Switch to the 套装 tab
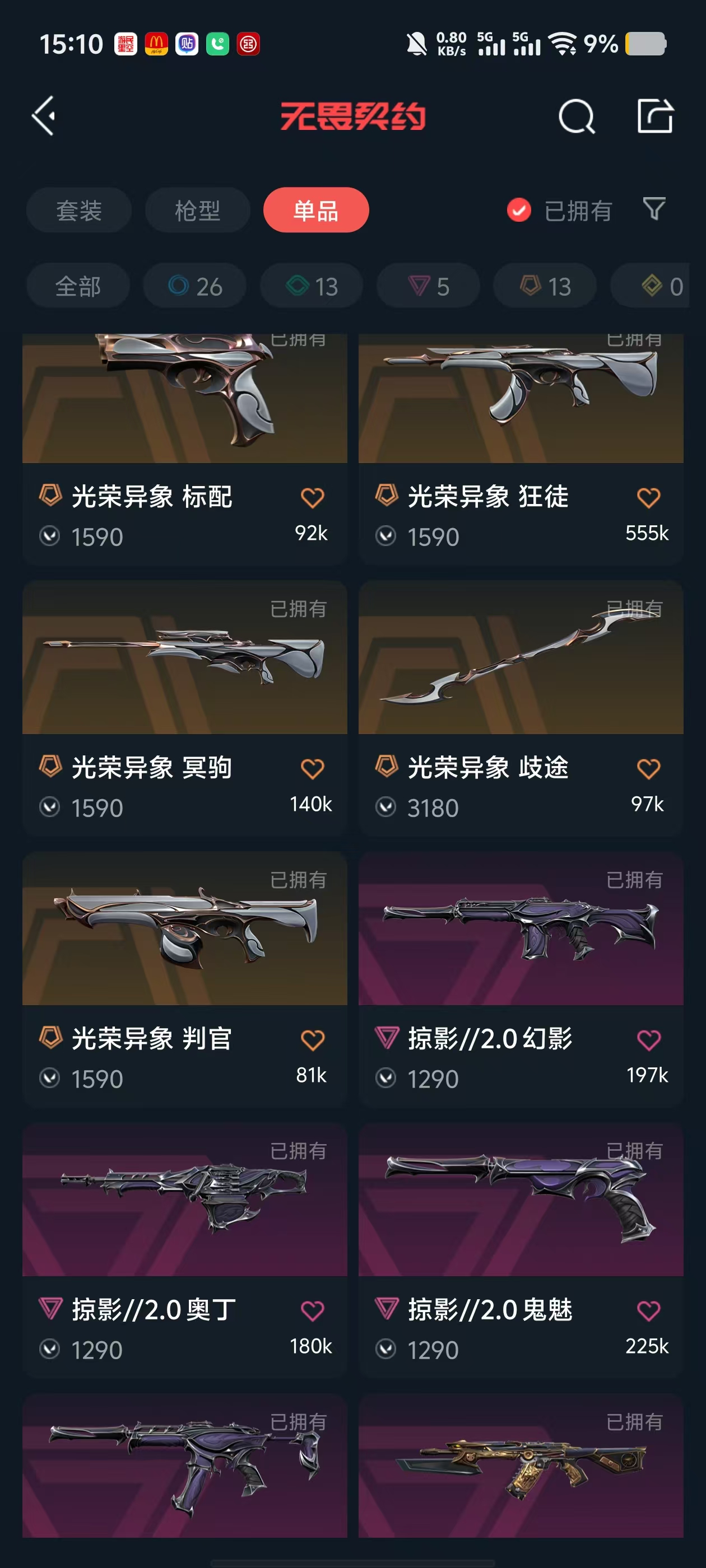 click(x=78, y=211)
